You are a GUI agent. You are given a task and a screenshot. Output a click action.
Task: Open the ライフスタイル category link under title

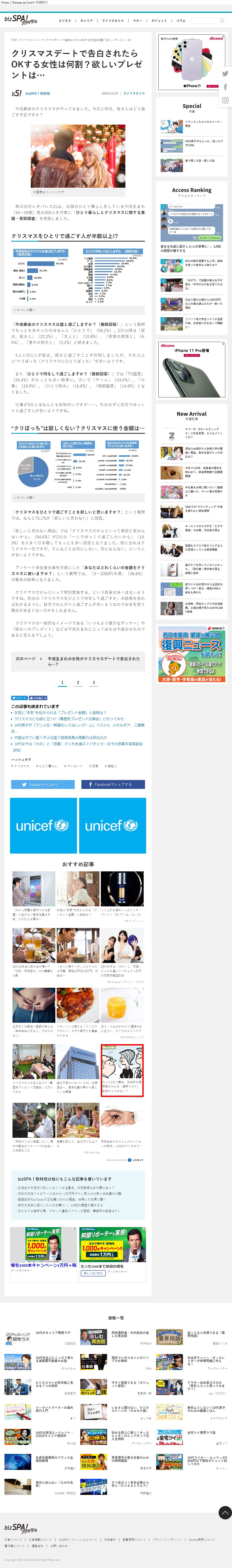pos(134,93)
